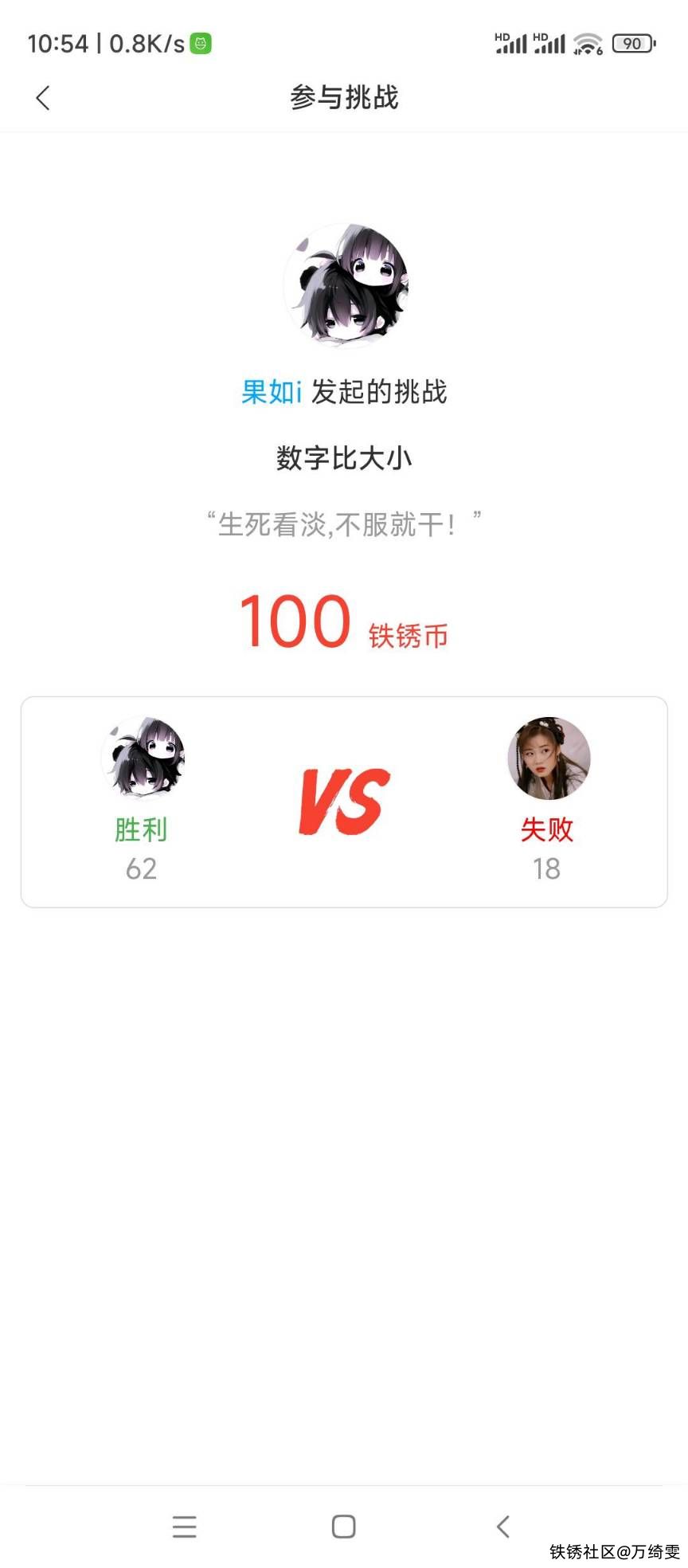Open the loser's avatar above 失败
The height and width of the screenshot is (1568, 688).
549,758
